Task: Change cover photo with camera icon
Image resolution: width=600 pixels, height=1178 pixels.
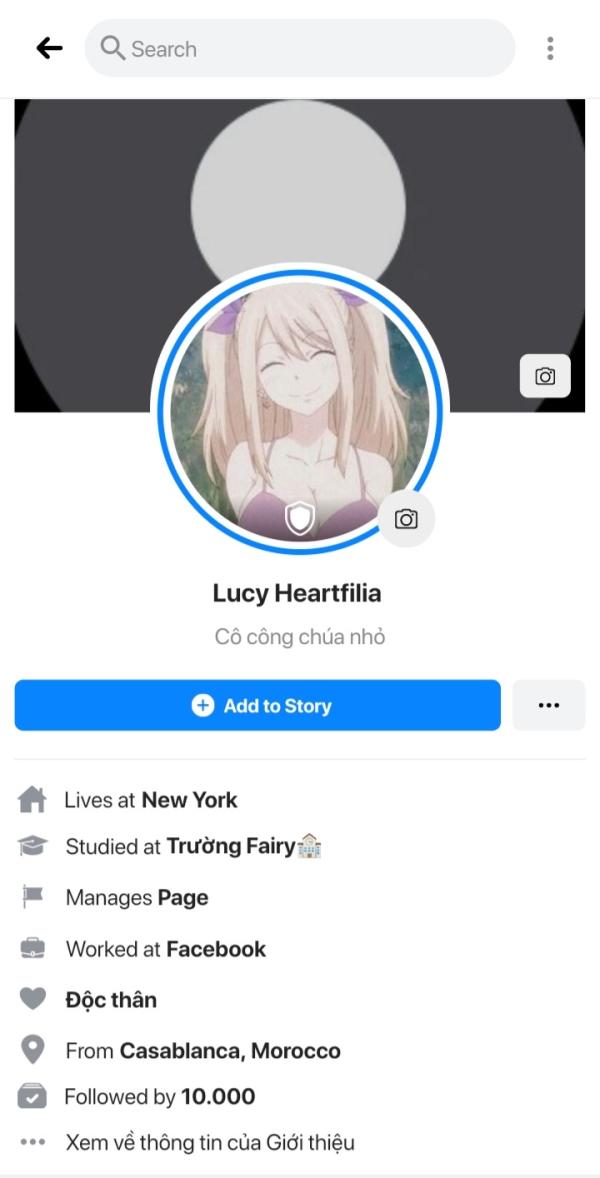Action: click(x=545, y=376)
